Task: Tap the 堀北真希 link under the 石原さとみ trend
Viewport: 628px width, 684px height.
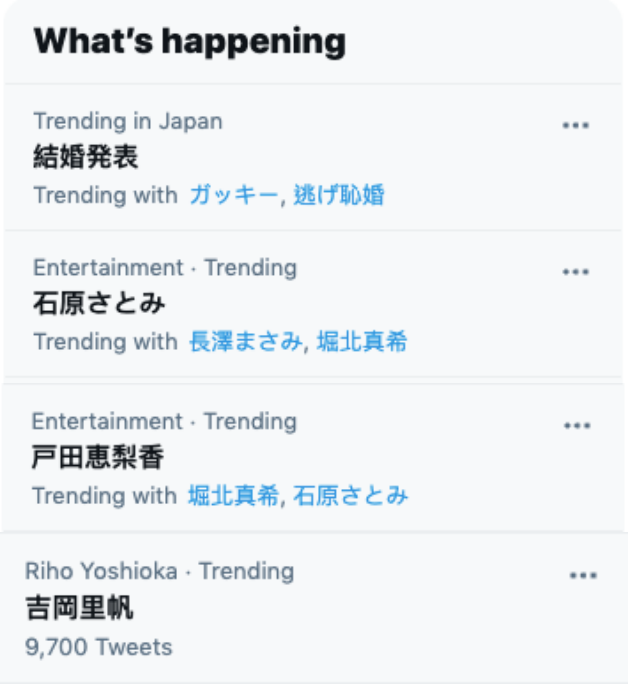Action: point(362,342)
